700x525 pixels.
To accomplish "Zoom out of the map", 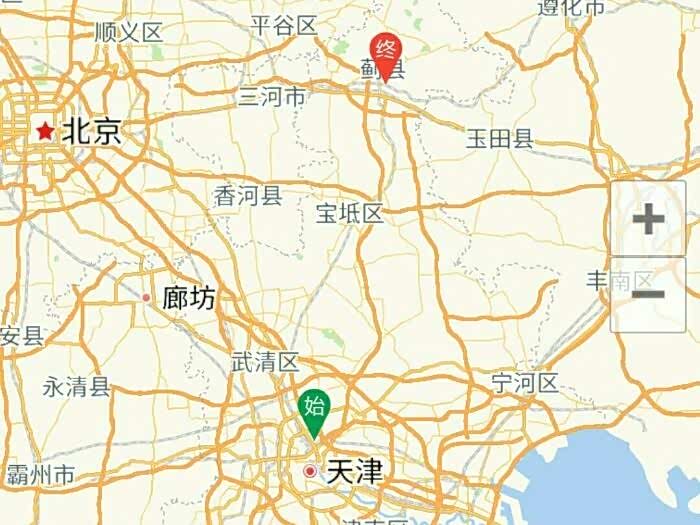I will point(648,294).
